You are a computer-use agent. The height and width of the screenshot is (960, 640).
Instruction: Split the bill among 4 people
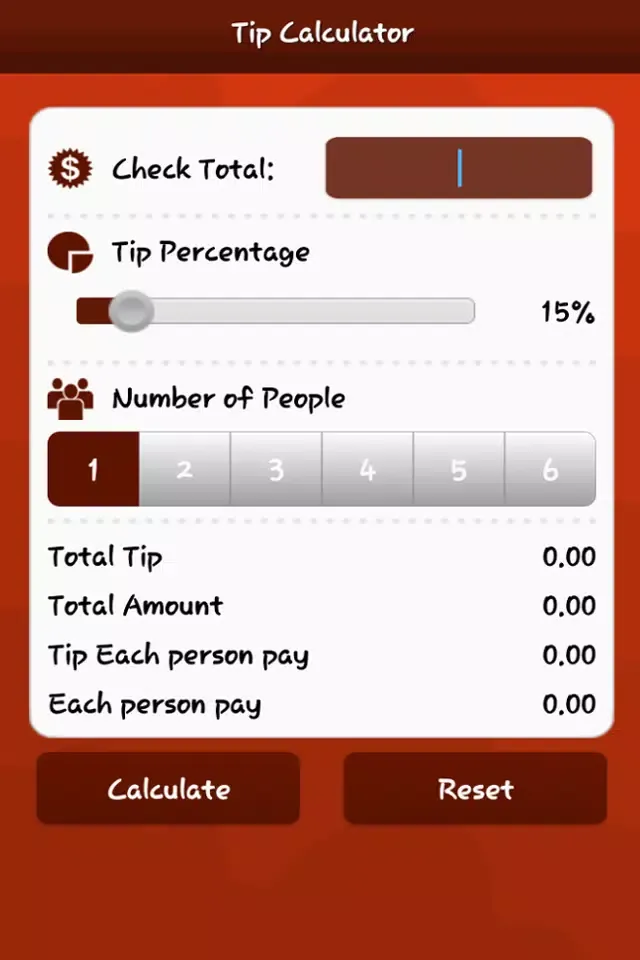pos(367,469)
